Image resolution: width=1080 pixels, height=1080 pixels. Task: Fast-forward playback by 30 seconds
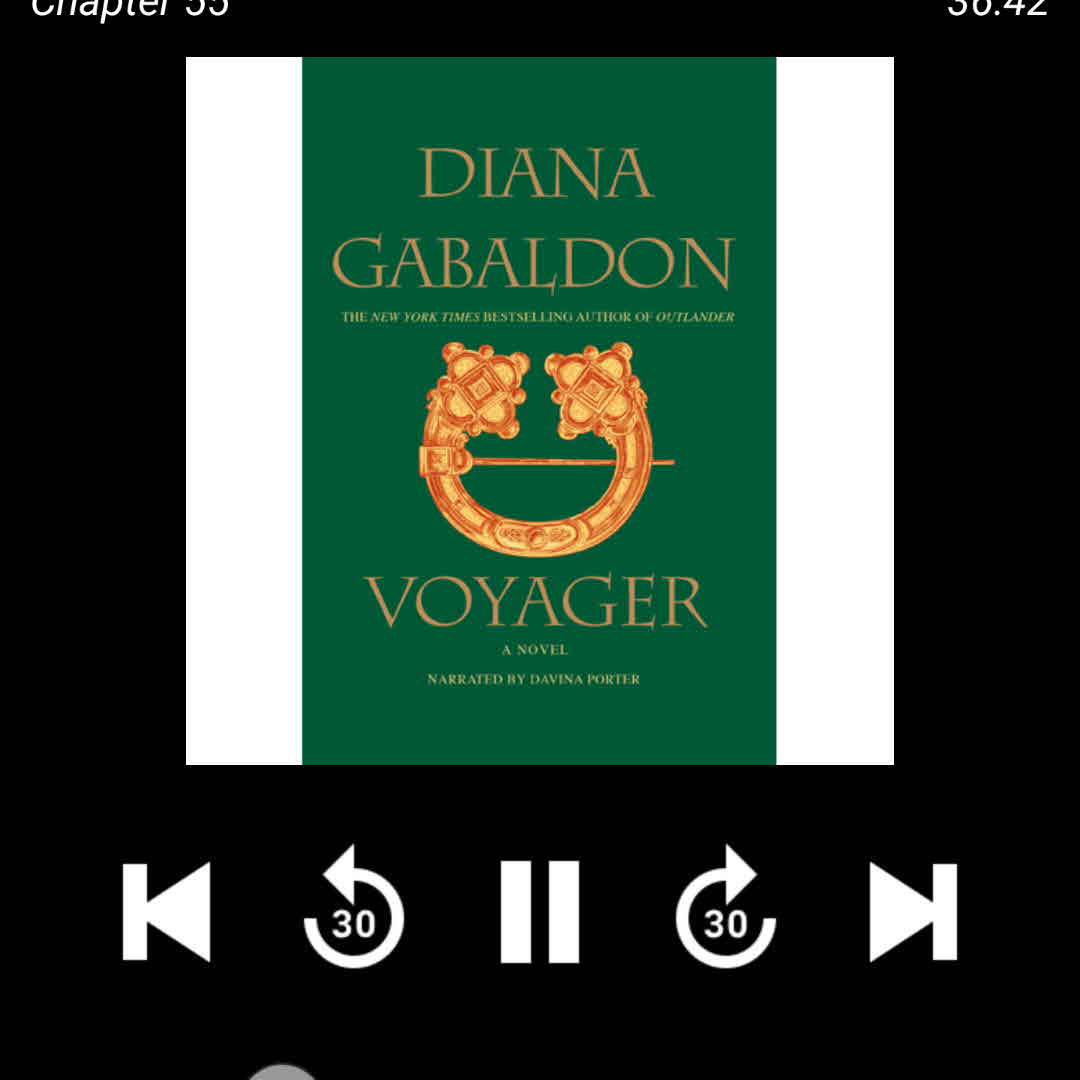(726, 909)
